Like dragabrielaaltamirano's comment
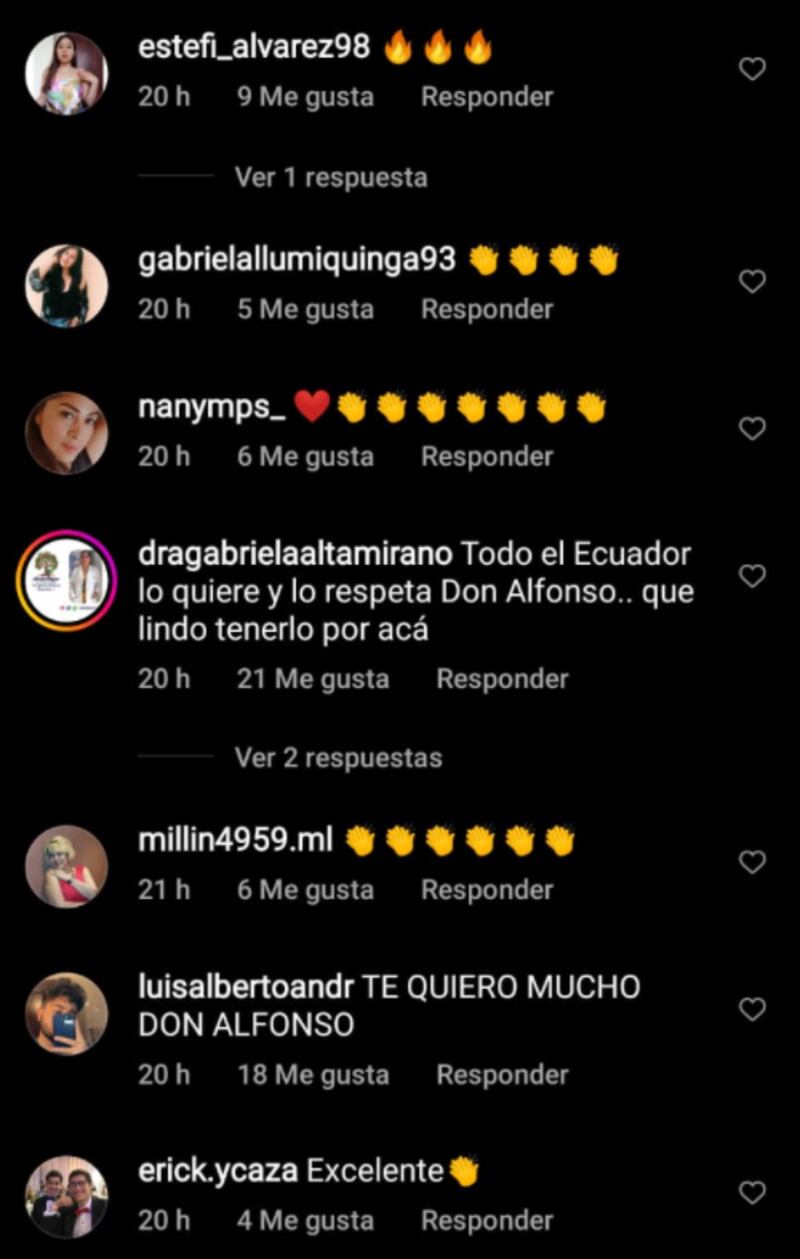 point(751,576)
